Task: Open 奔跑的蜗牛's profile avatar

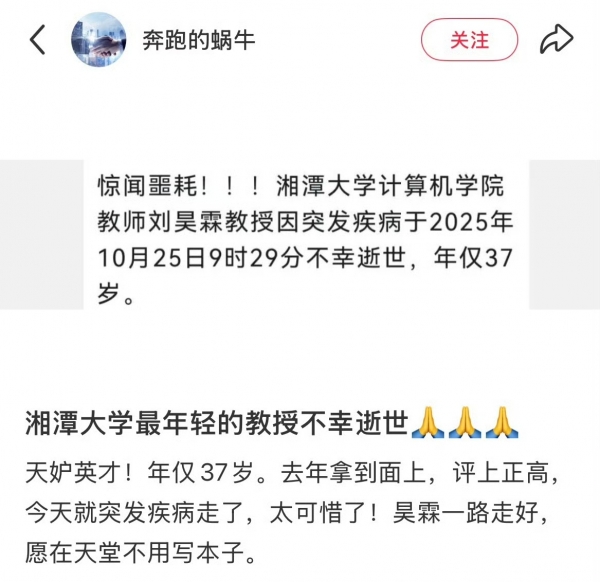Action: pos(98,40)
